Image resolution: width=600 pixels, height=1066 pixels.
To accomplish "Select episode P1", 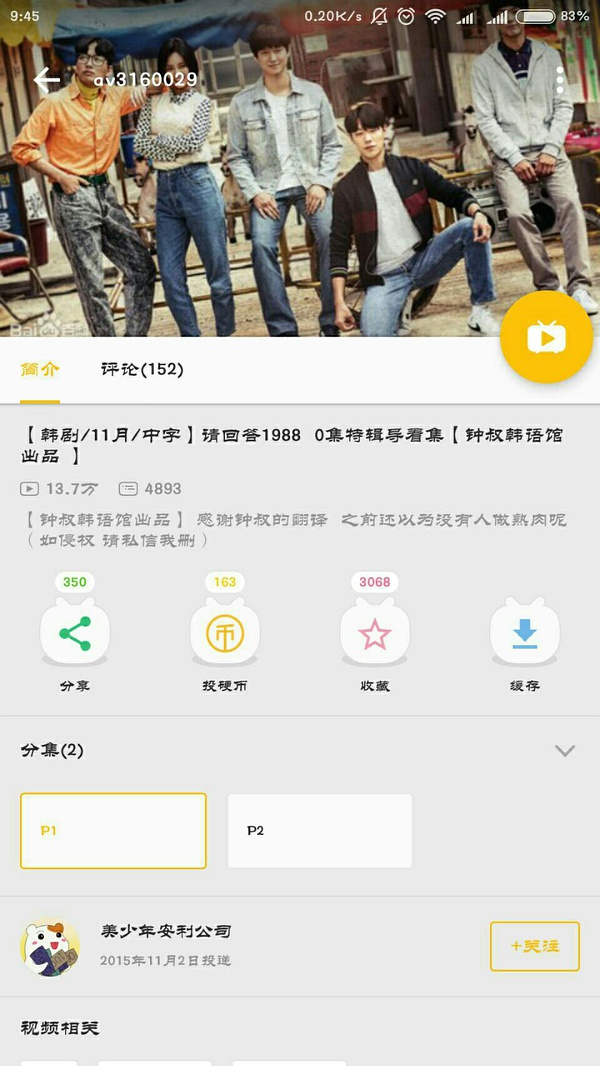I will pos(113,830).
